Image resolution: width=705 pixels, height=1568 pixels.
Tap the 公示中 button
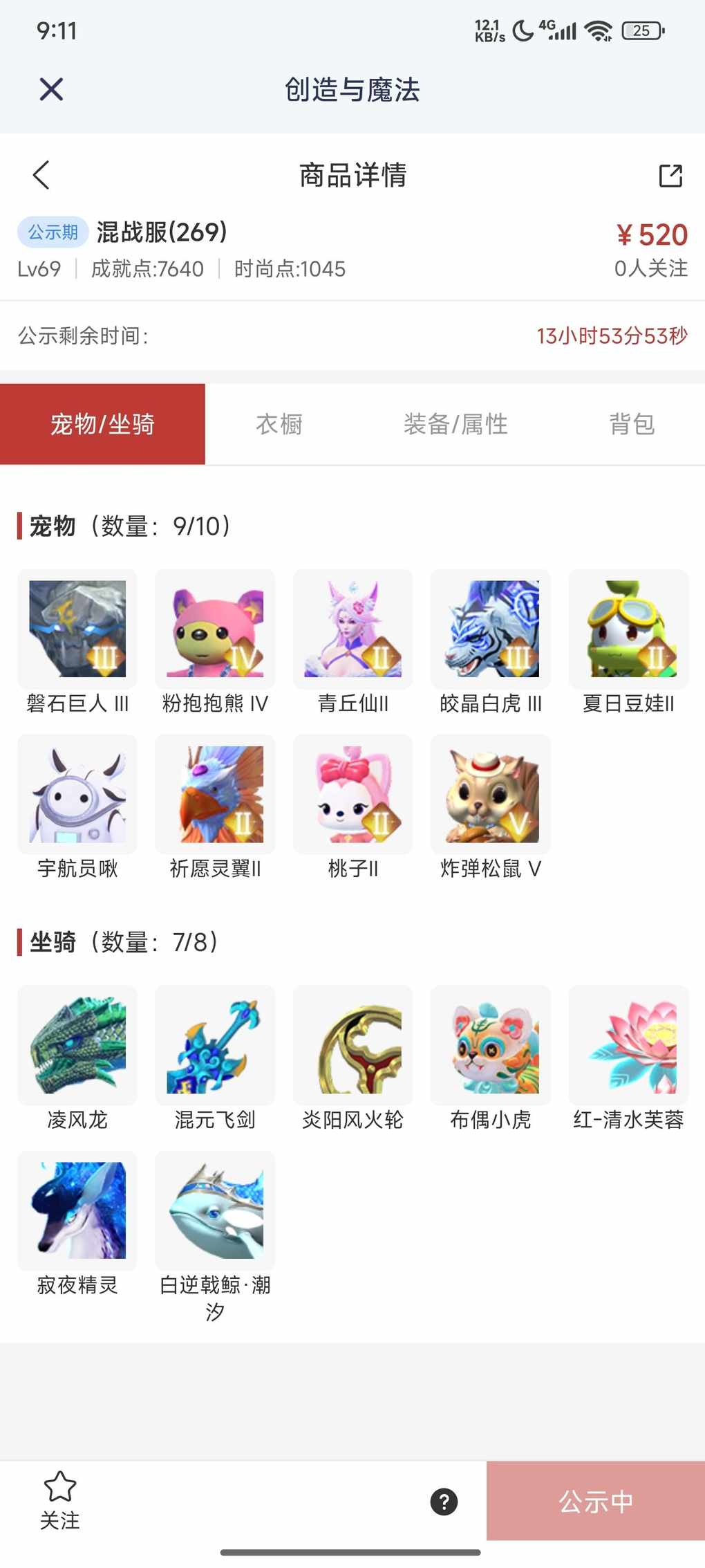[x=596, y=1502]
